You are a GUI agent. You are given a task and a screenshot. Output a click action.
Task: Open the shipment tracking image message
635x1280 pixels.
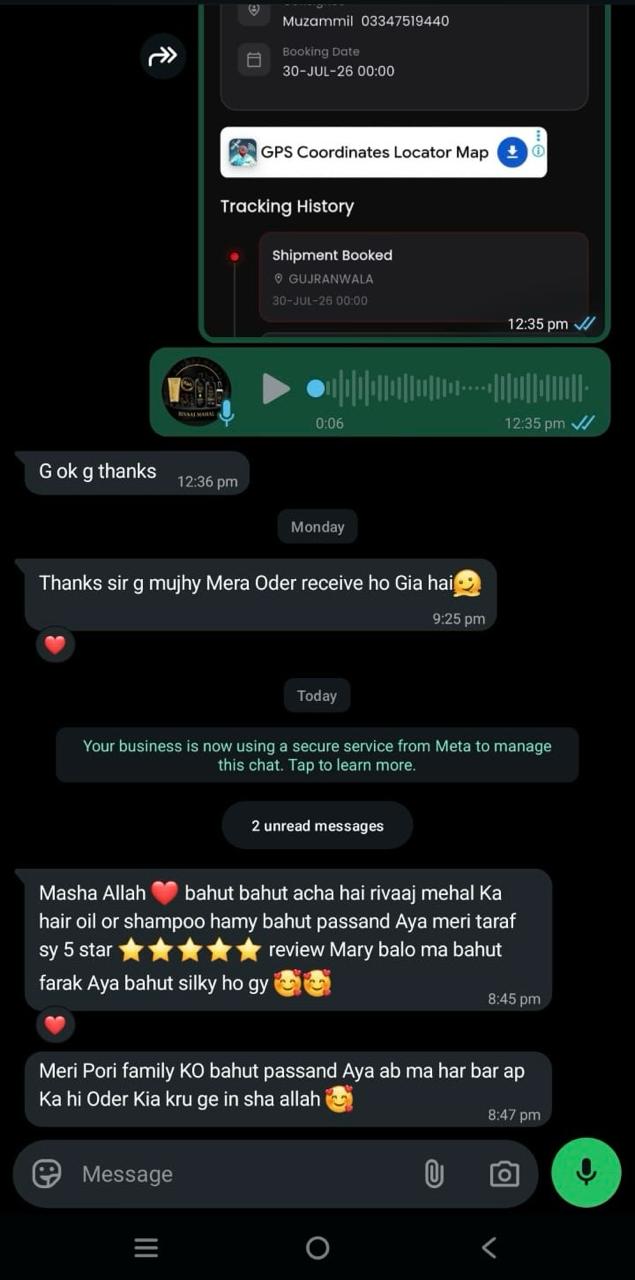coord(404,170)
